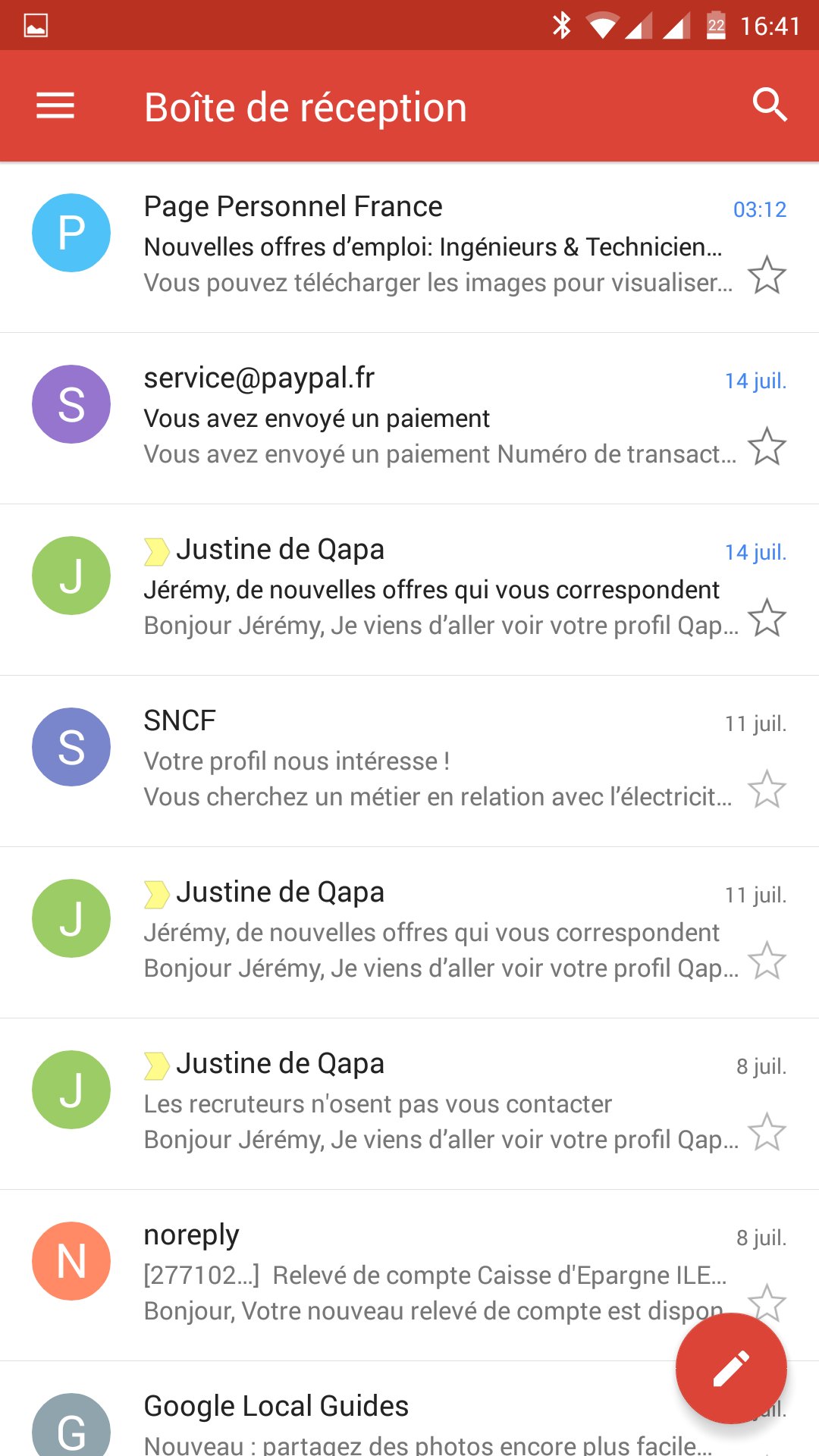Select the Page Personnel France avatar
Image resolution: width=819 pixels, height=1456 pixels.
71,233
